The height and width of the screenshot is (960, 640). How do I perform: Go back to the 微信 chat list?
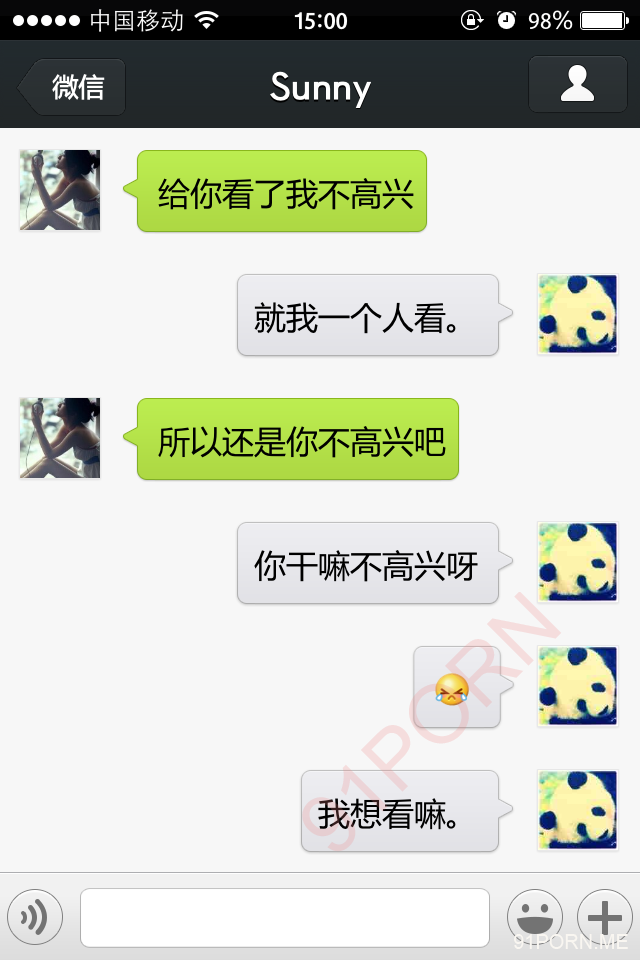73,87
